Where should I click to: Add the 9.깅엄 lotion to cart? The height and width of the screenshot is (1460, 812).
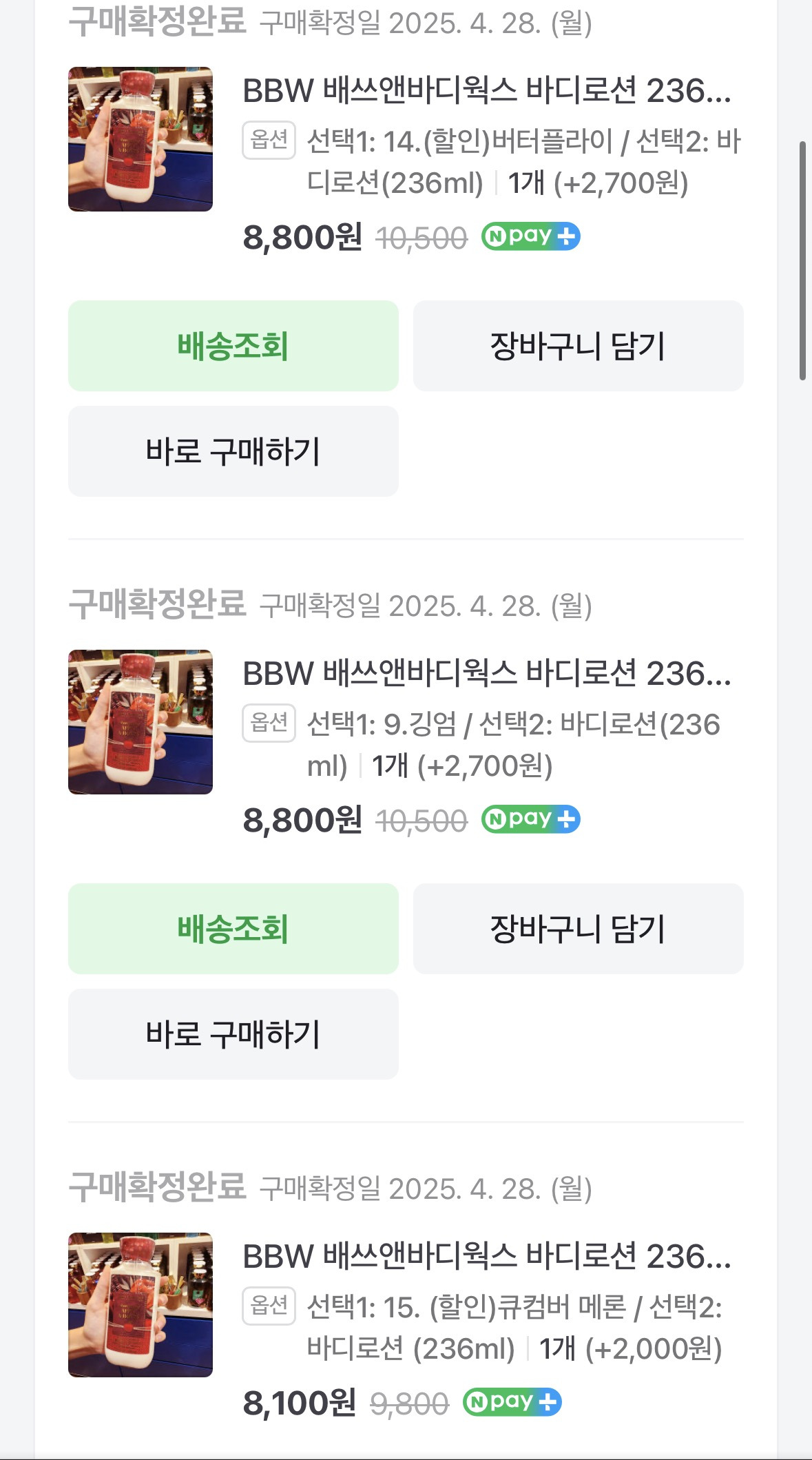(x=578, y=929)
